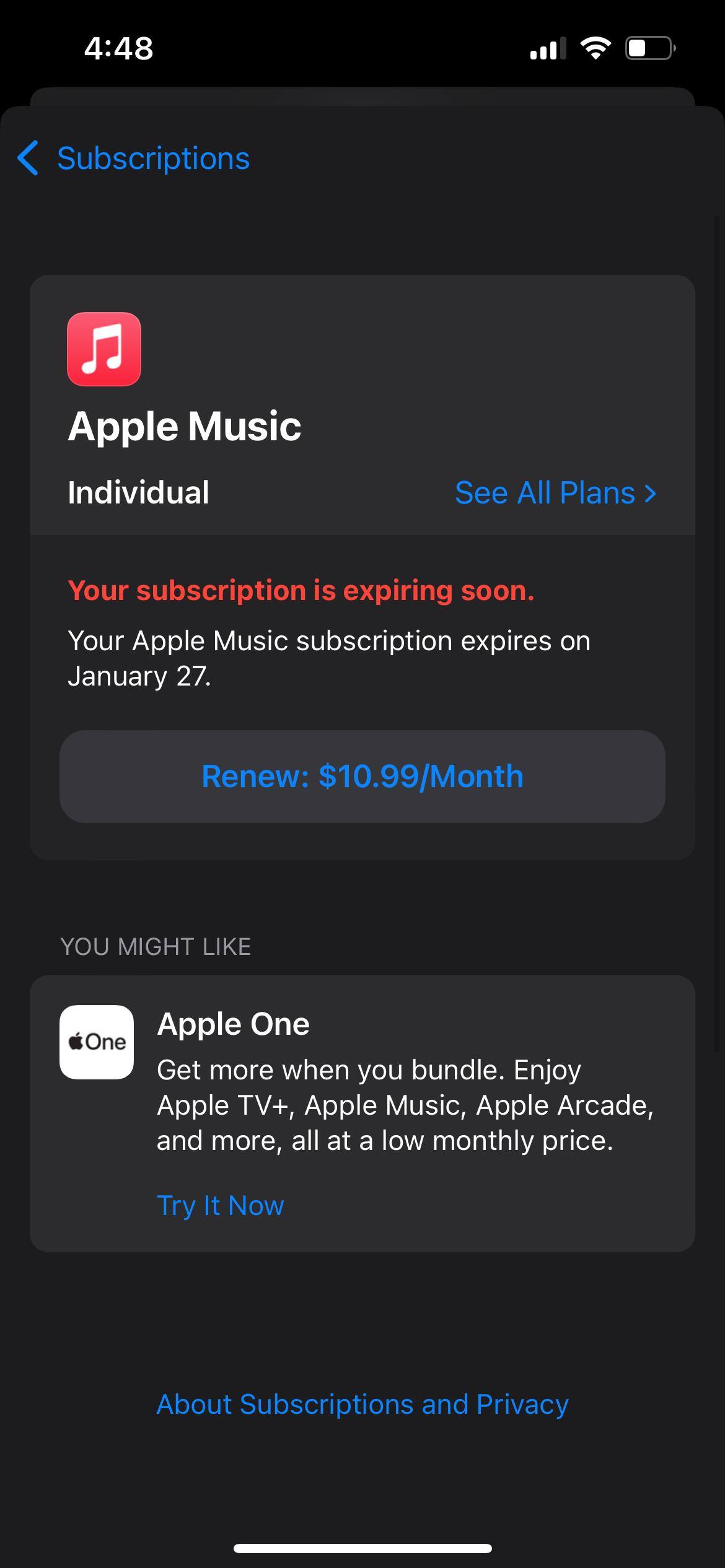The width and height of the screenshot is (725, 1568).
Task: Open See All Plans
Action: click(x=555, y=493)
